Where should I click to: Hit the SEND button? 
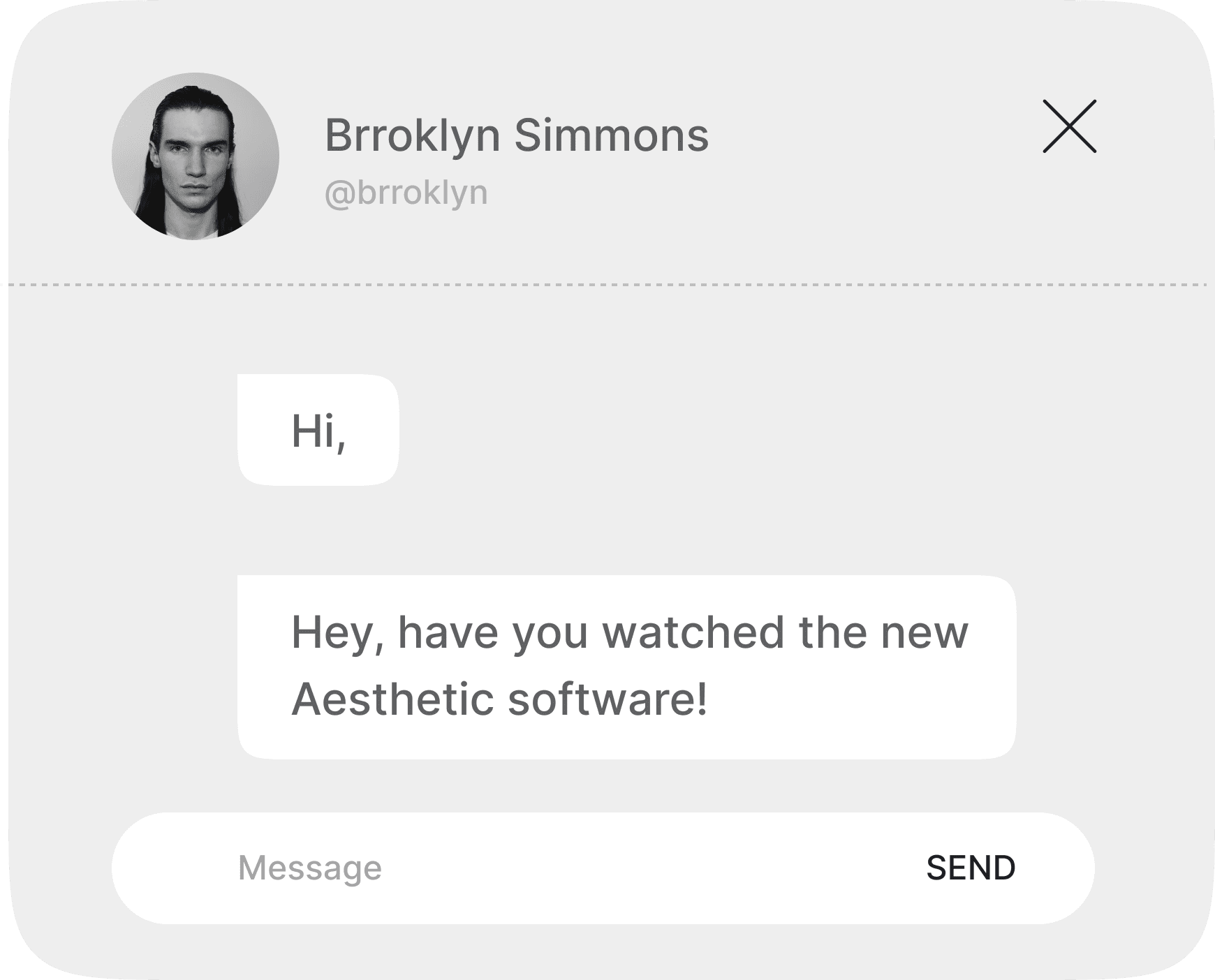tap(971, 868)
